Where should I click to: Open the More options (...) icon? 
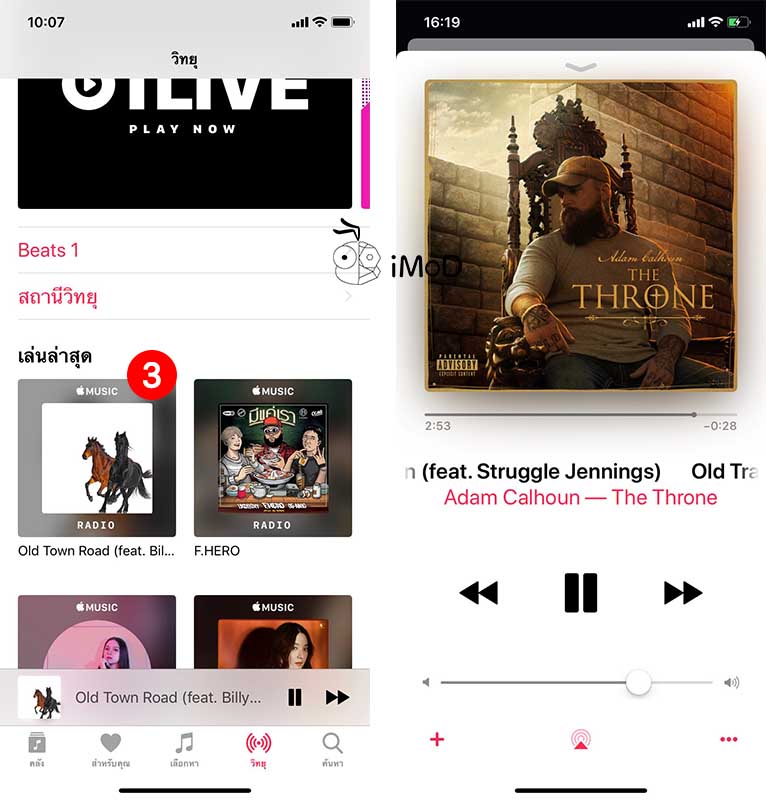pyautogui.click(x=728, y=738)
